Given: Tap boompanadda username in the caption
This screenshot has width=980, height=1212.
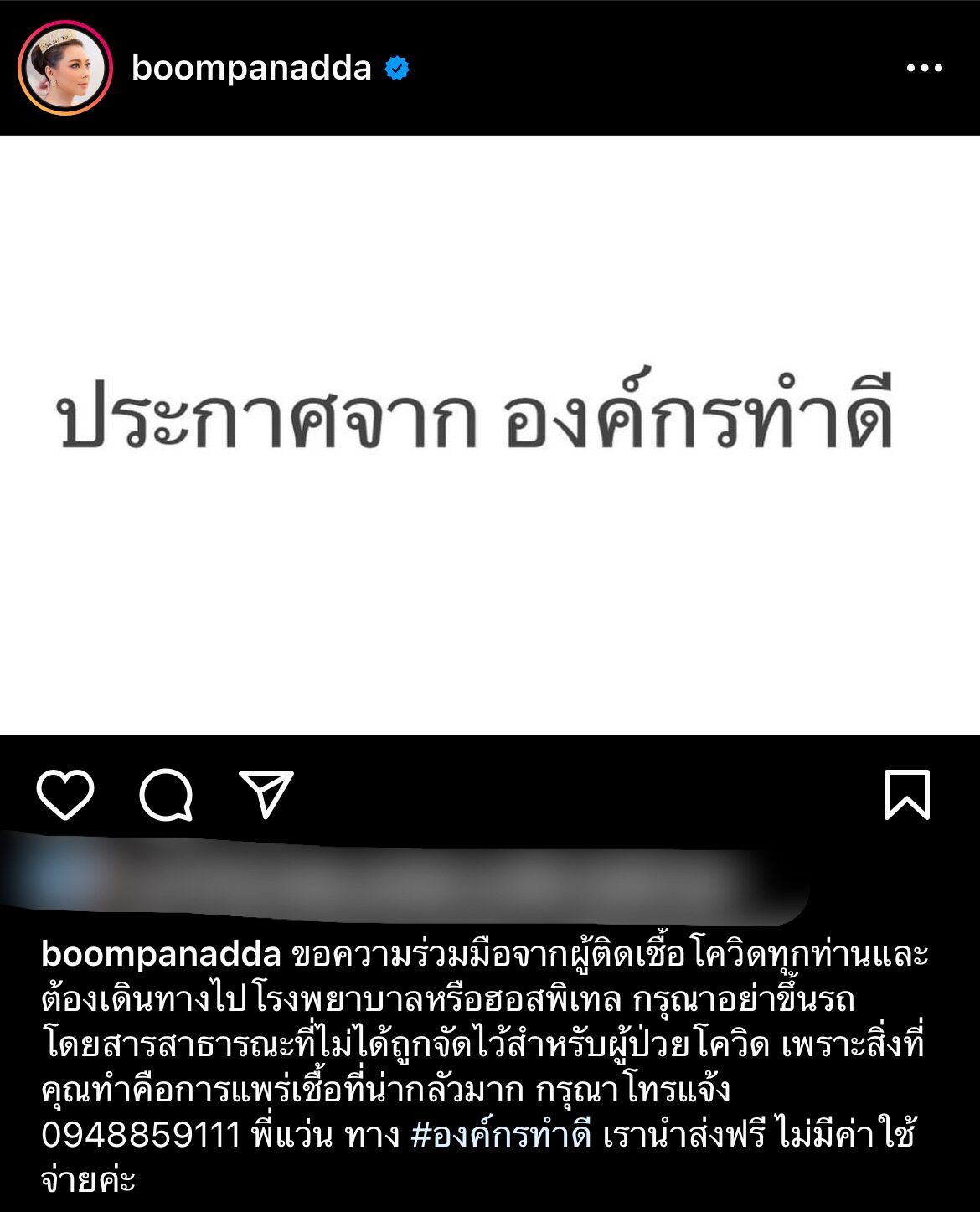Looking at the screenshot, I should coord(161,954).
